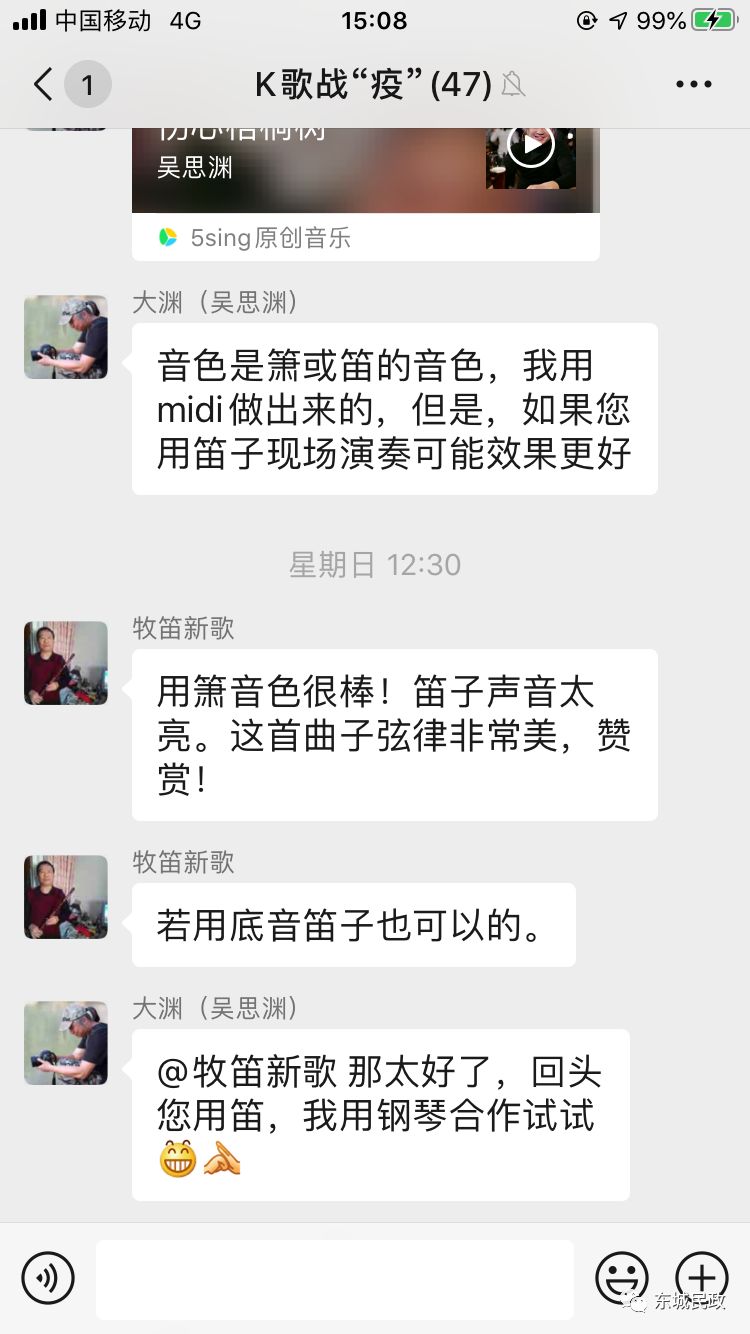This screenshot has width=750, height=1334.
Task: Open chat options via the ellipsis icon
Action: pyautogui.click(x=693, y=84)
